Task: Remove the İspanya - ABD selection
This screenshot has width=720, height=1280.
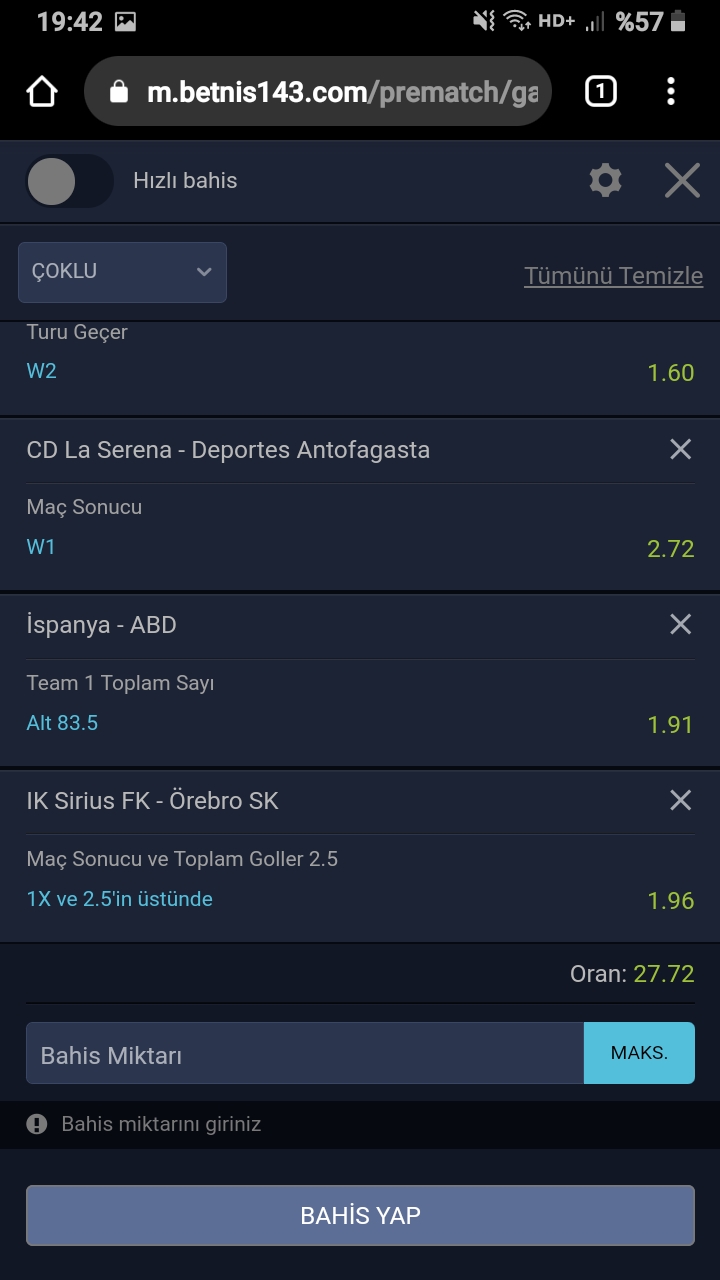Action: (x=680, y=625)
